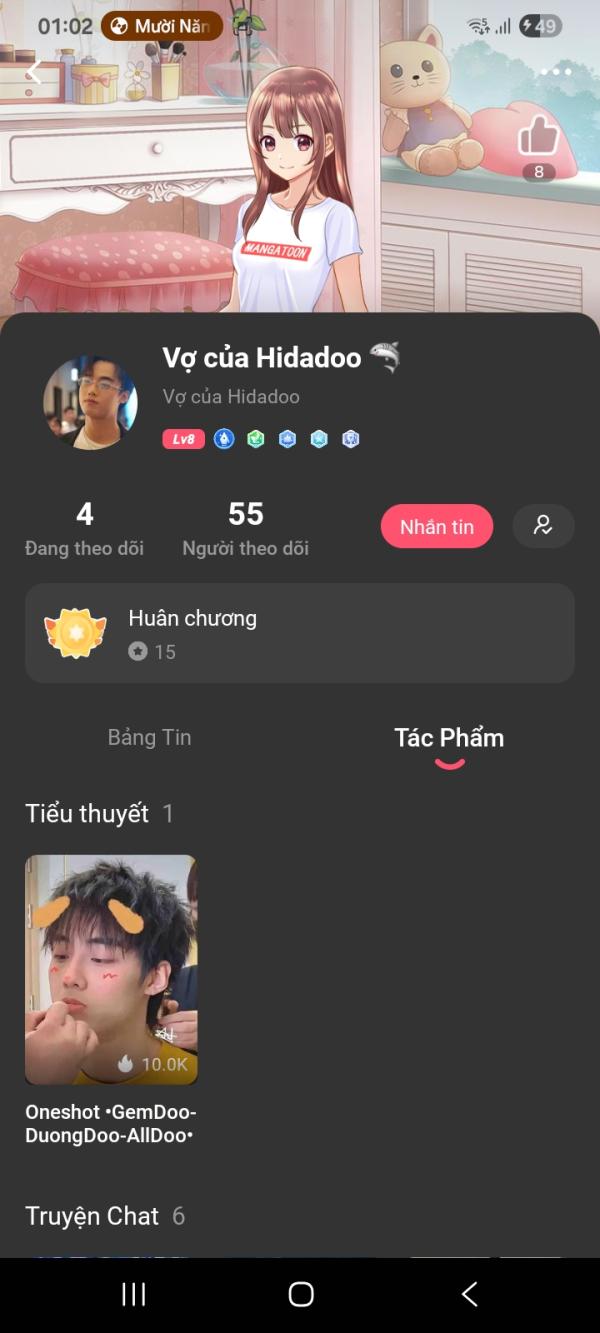Tap the following status person icon

coord(543,526)
